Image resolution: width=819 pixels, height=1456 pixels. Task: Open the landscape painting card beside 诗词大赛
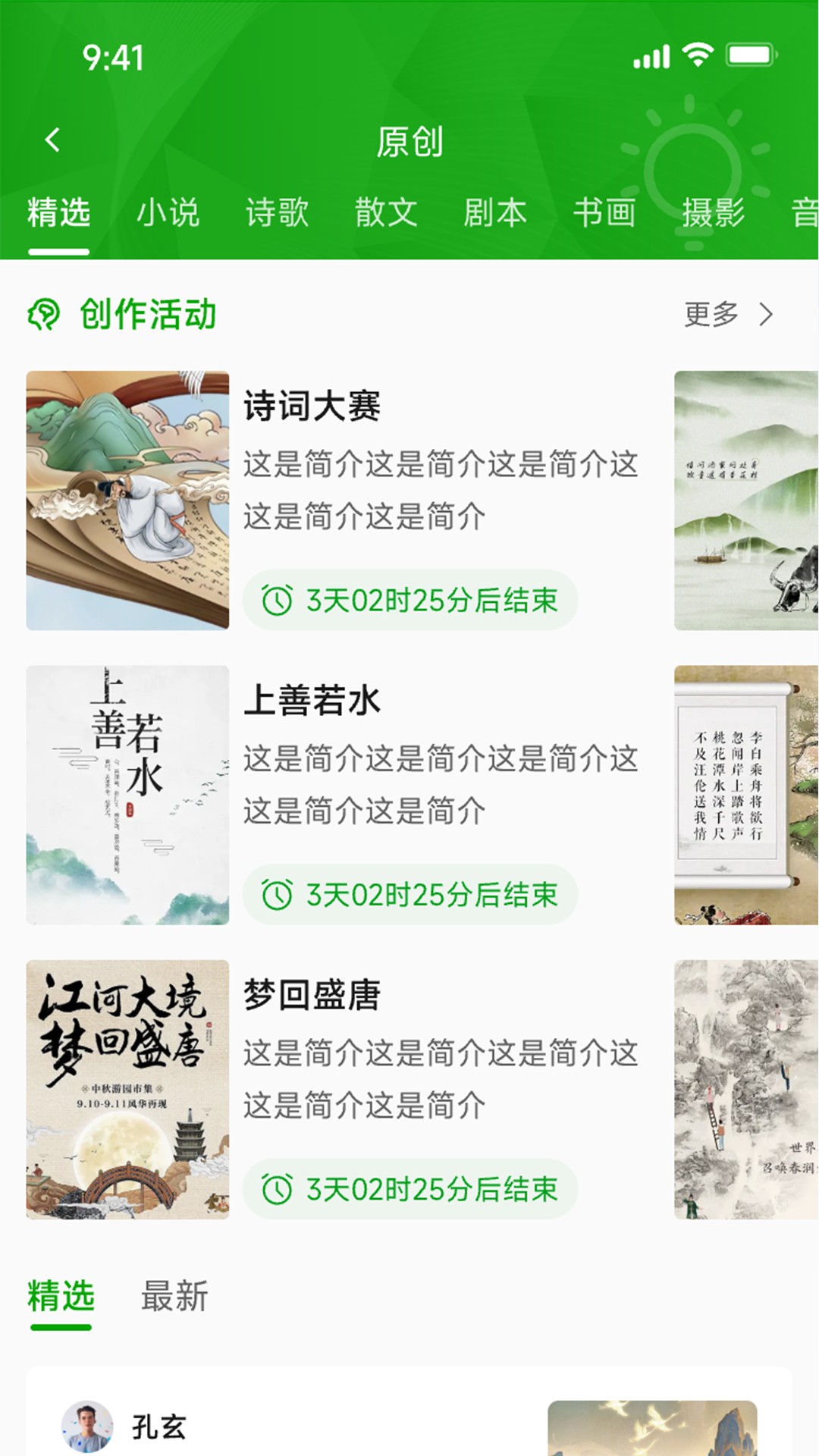(746, 500)
